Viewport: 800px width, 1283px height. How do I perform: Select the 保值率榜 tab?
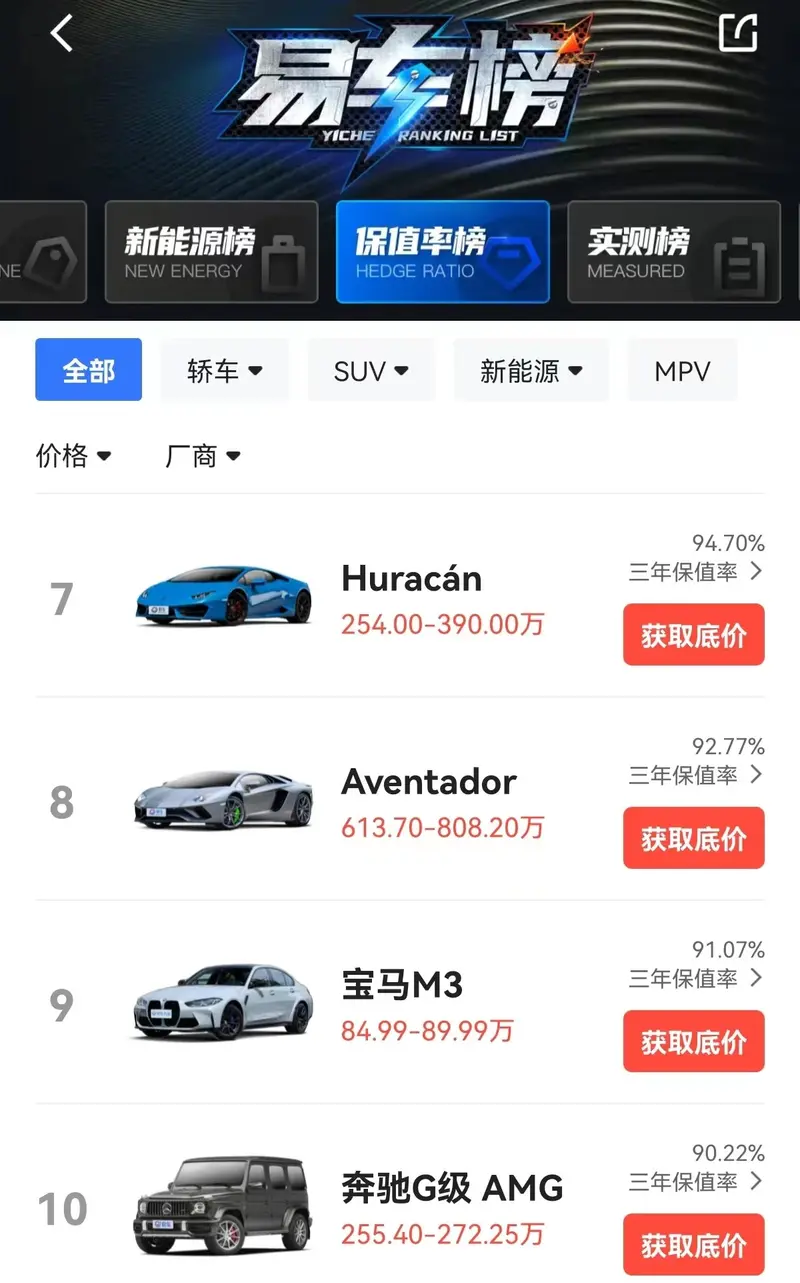442,252
